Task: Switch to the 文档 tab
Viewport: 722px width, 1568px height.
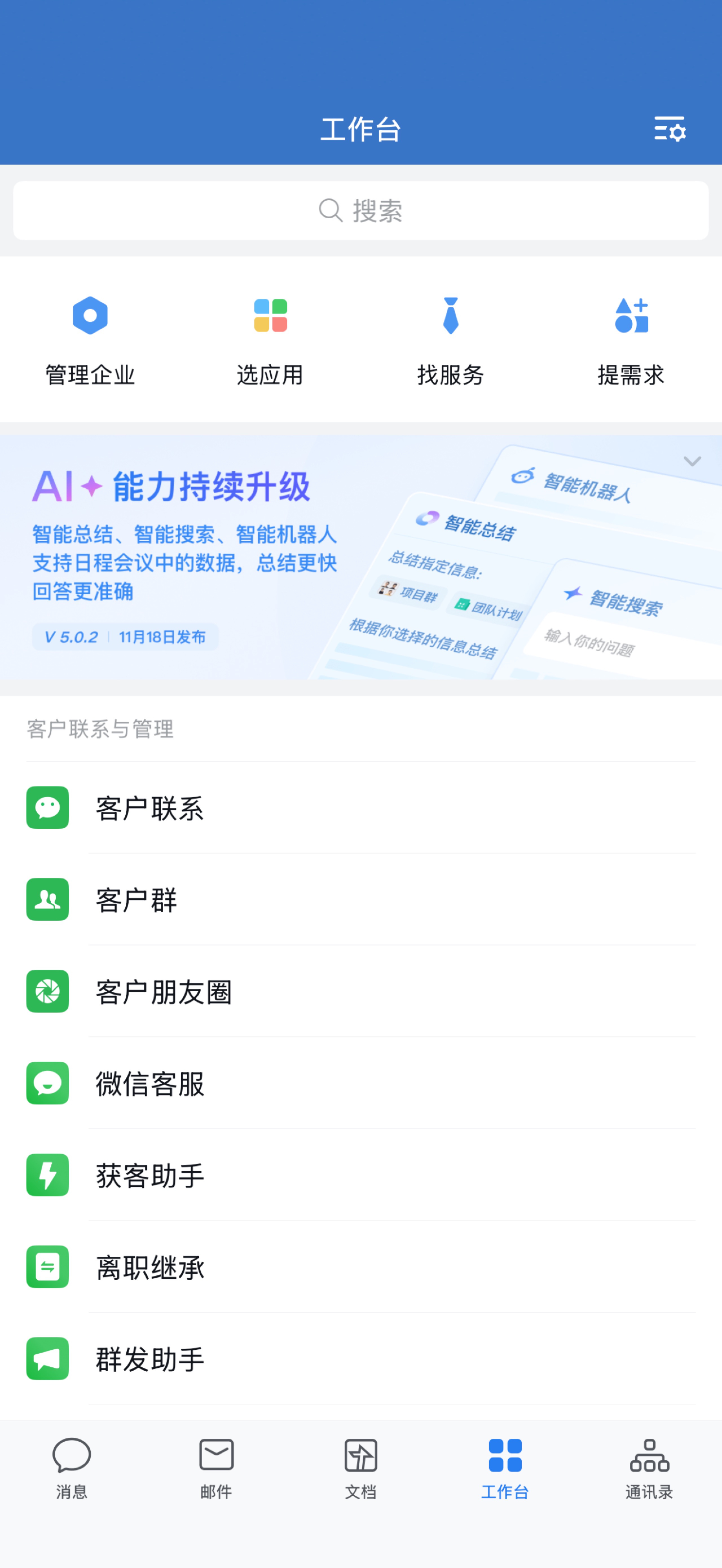Action: point(360,1468)
